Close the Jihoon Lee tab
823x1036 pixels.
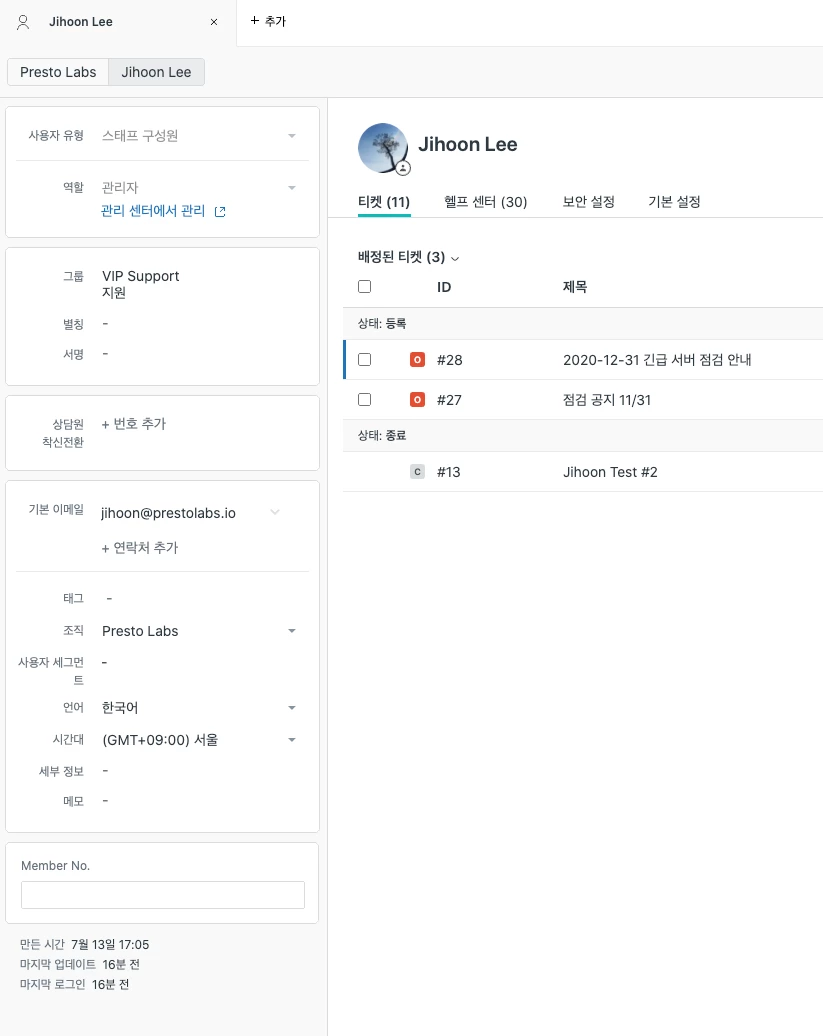click(214, 22)
